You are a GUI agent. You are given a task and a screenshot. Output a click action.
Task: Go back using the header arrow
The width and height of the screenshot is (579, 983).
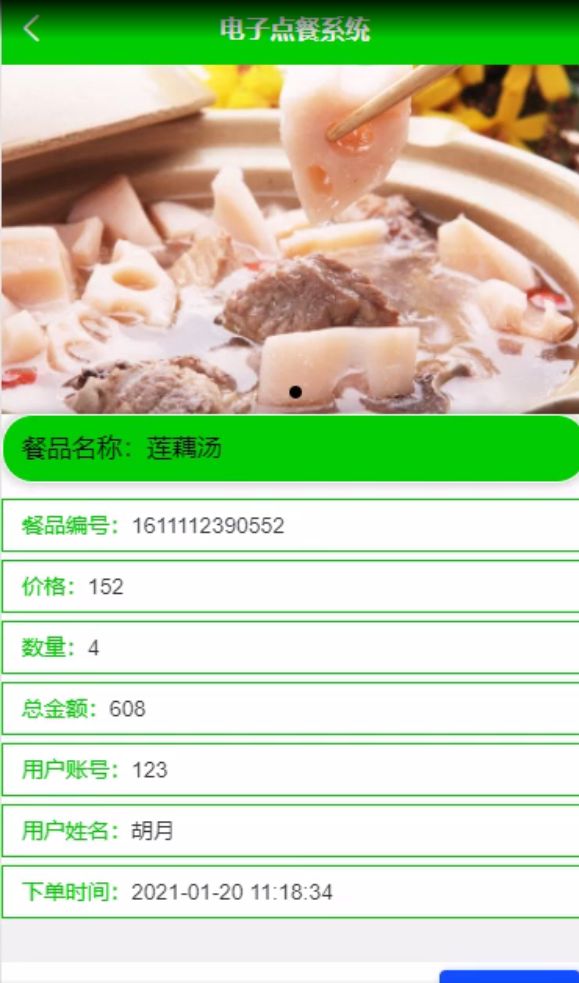click(x=31, y=29)
